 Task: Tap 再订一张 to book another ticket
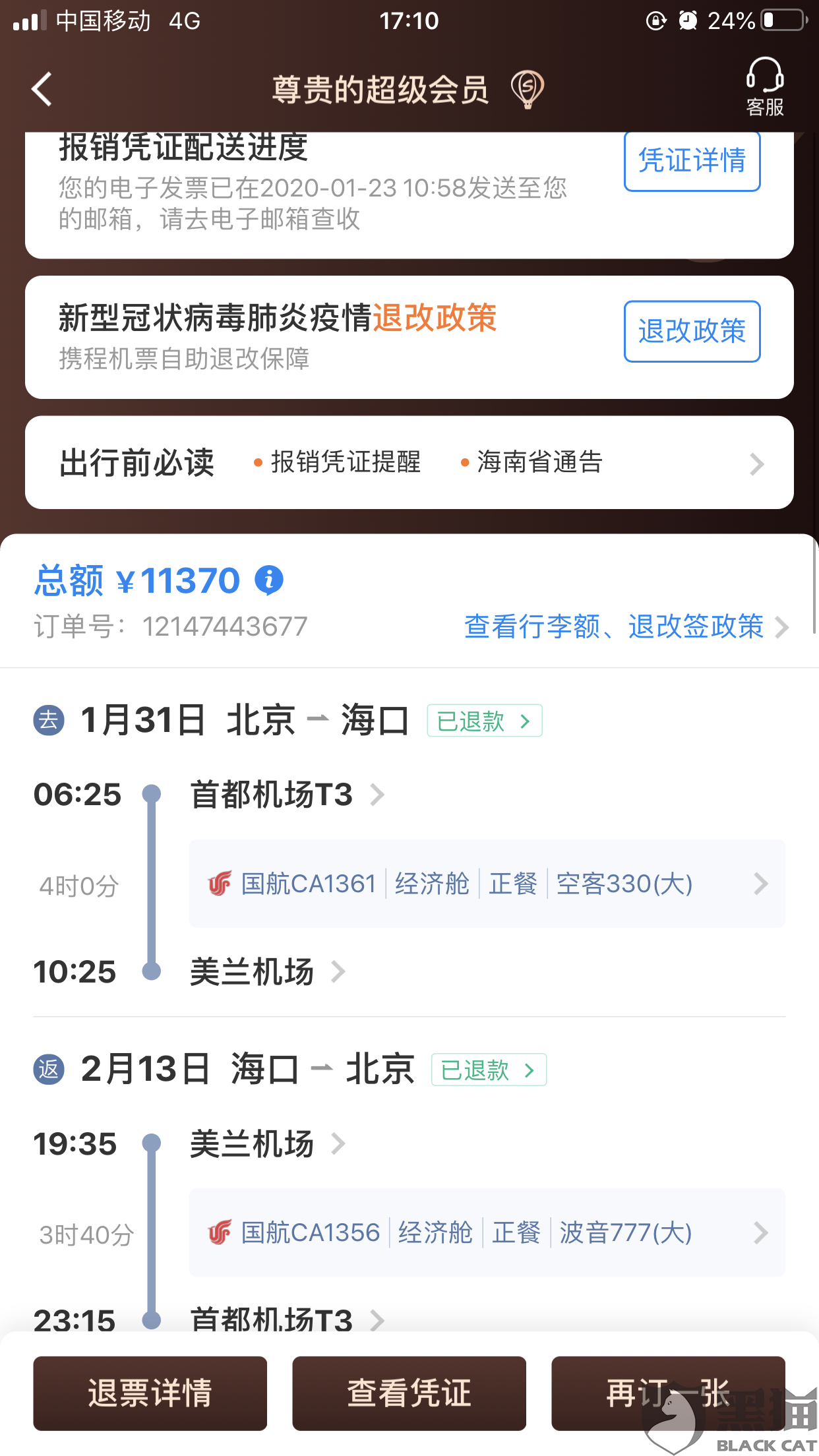coord(668,1393)
